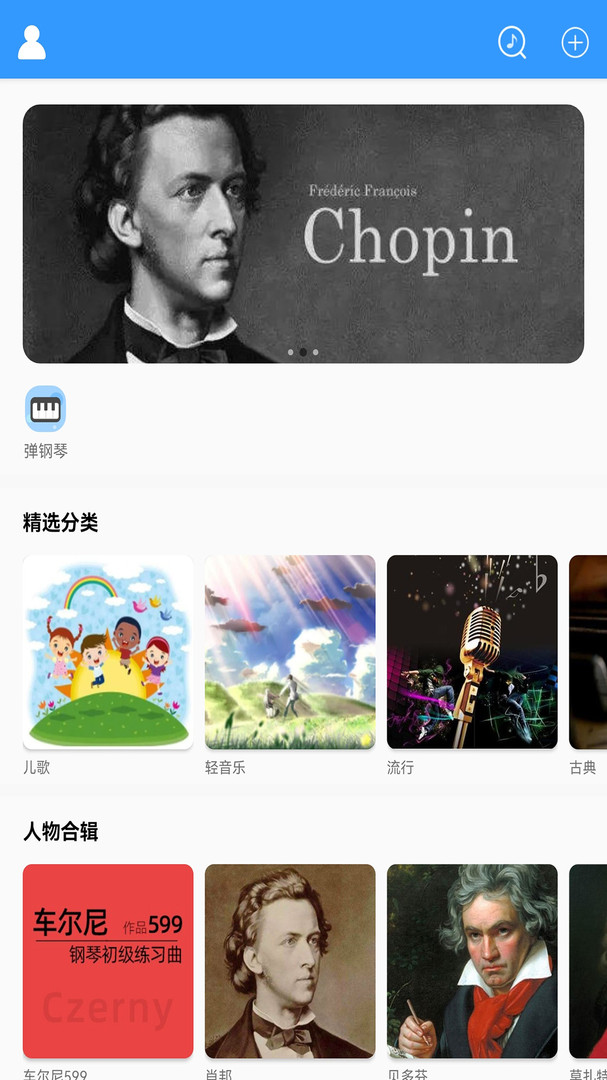Select the 流行 category
This screenshot has width=607, height=1080.
(x=472, y=652)
